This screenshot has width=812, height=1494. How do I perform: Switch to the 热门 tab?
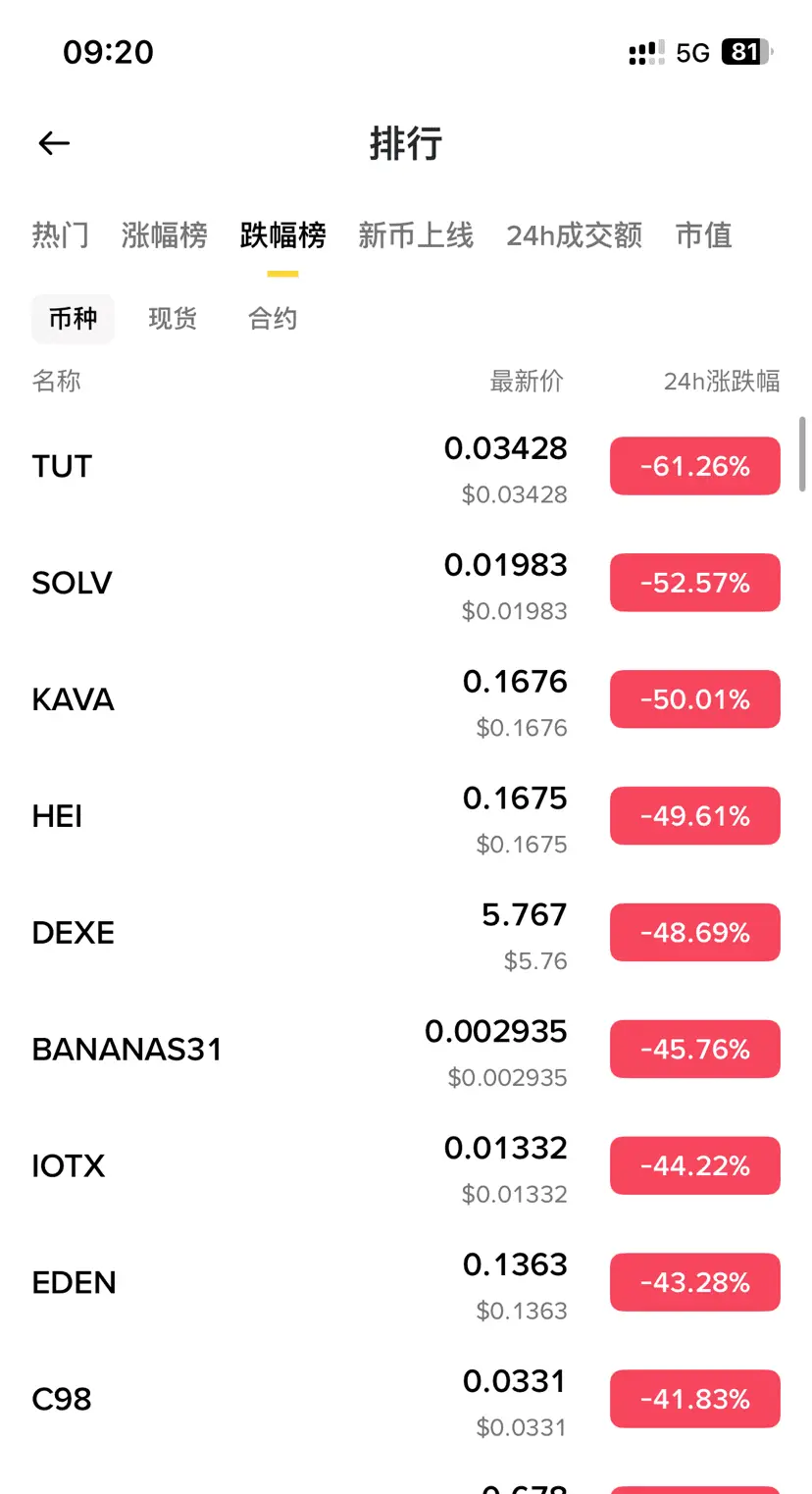pyautogui.click(x=61, y=235)
